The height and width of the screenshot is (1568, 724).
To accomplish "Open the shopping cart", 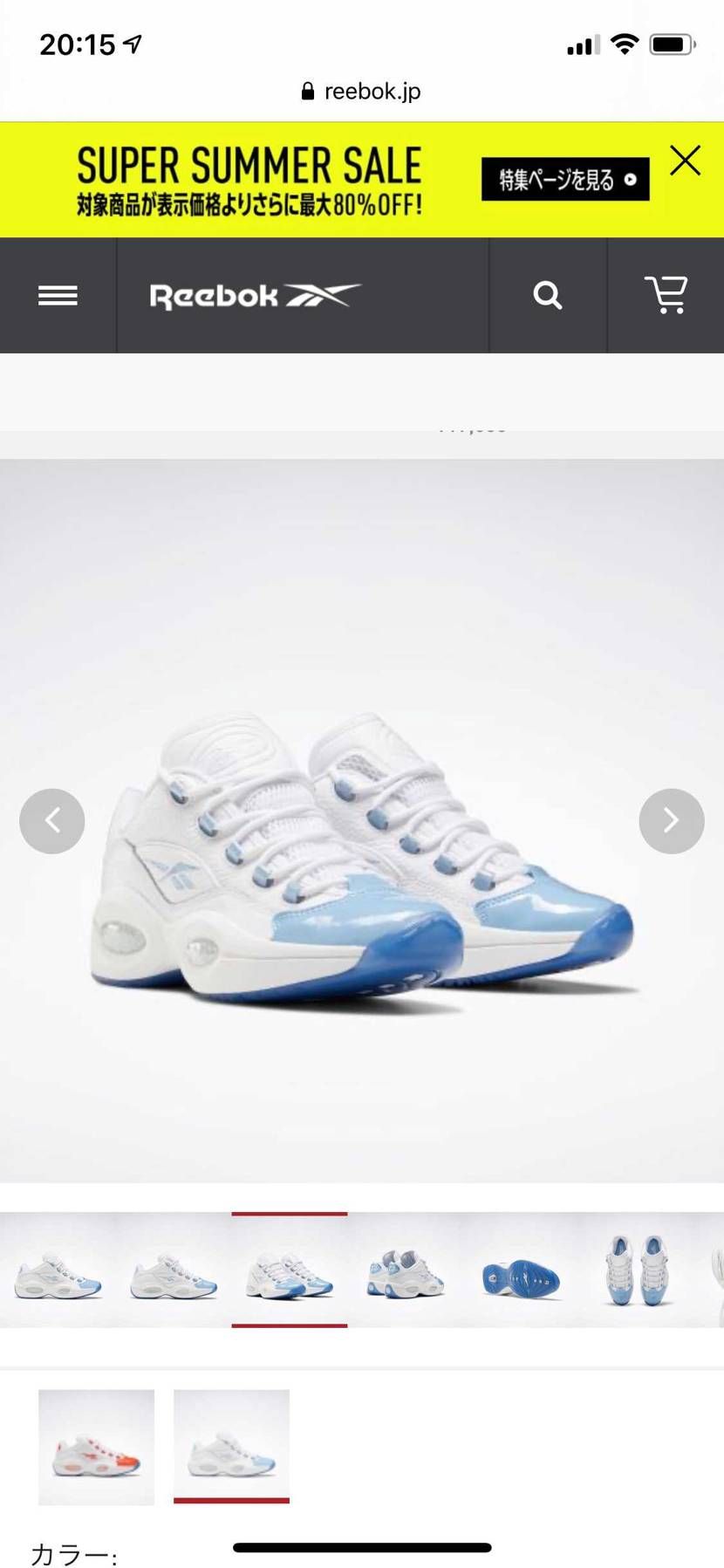I will click(666, 295).
